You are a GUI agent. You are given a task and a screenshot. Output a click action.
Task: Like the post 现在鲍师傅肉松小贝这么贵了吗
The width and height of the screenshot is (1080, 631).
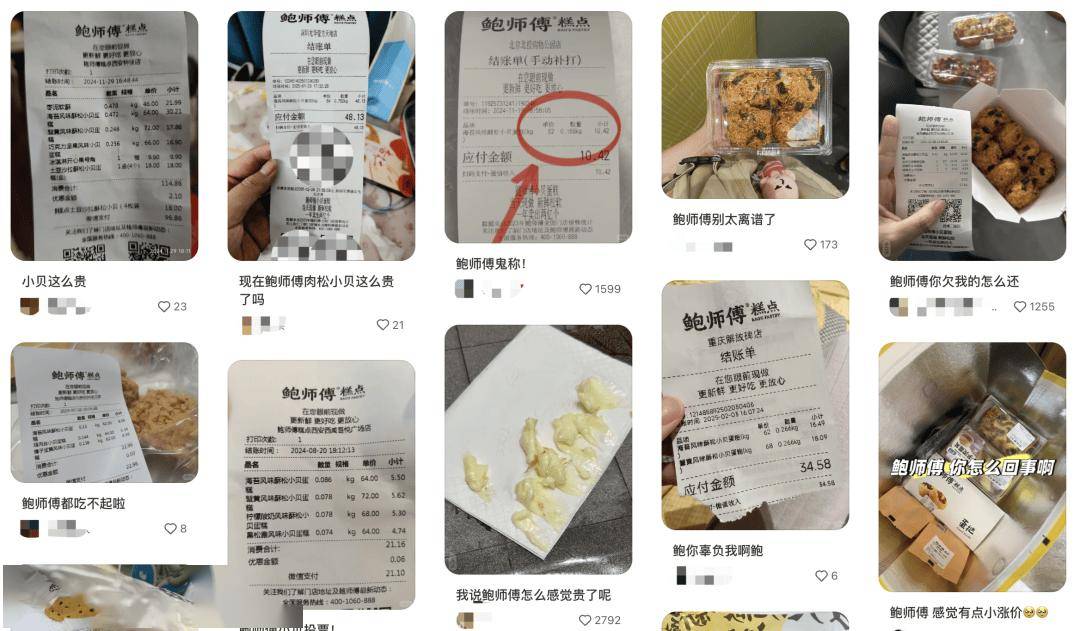383,325
